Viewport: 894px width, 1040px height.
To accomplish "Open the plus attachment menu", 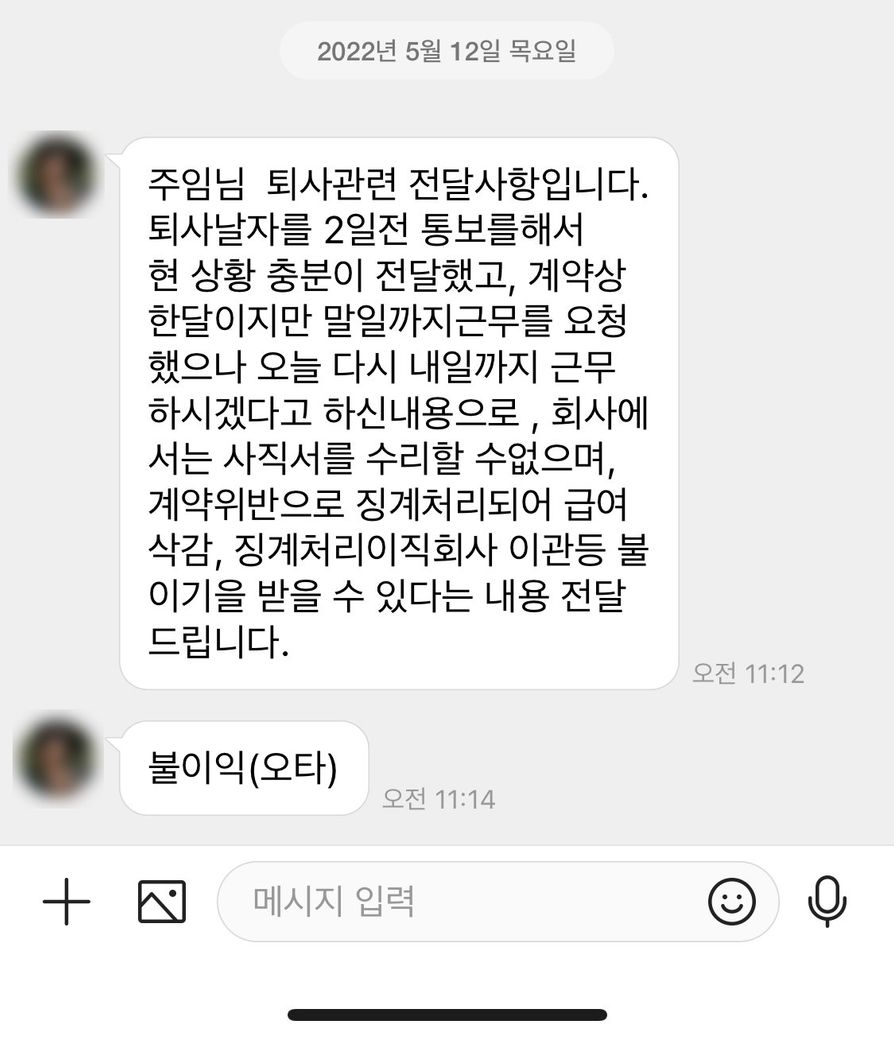I will point(66,902).
